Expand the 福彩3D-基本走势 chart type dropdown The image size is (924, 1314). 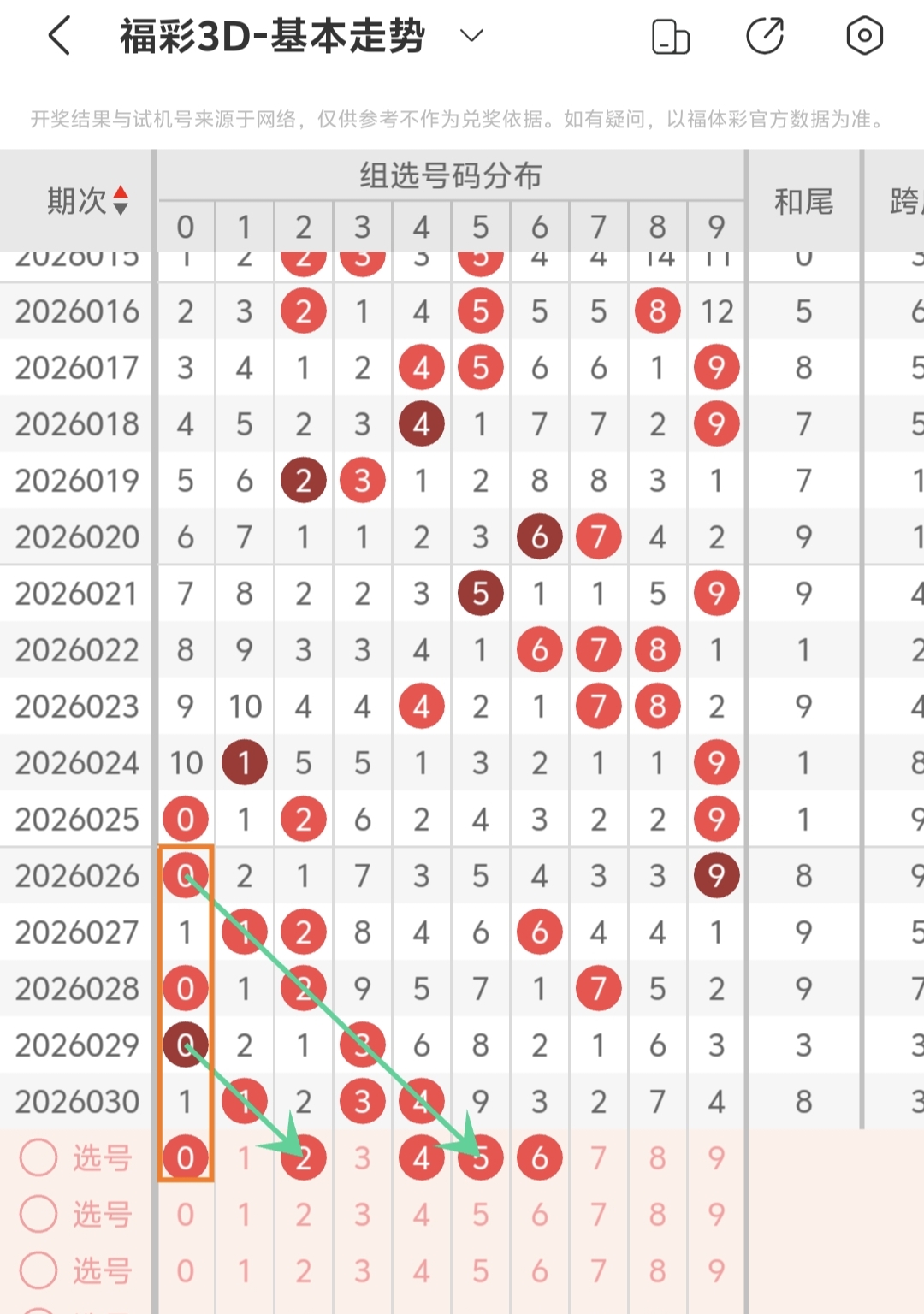471,36
